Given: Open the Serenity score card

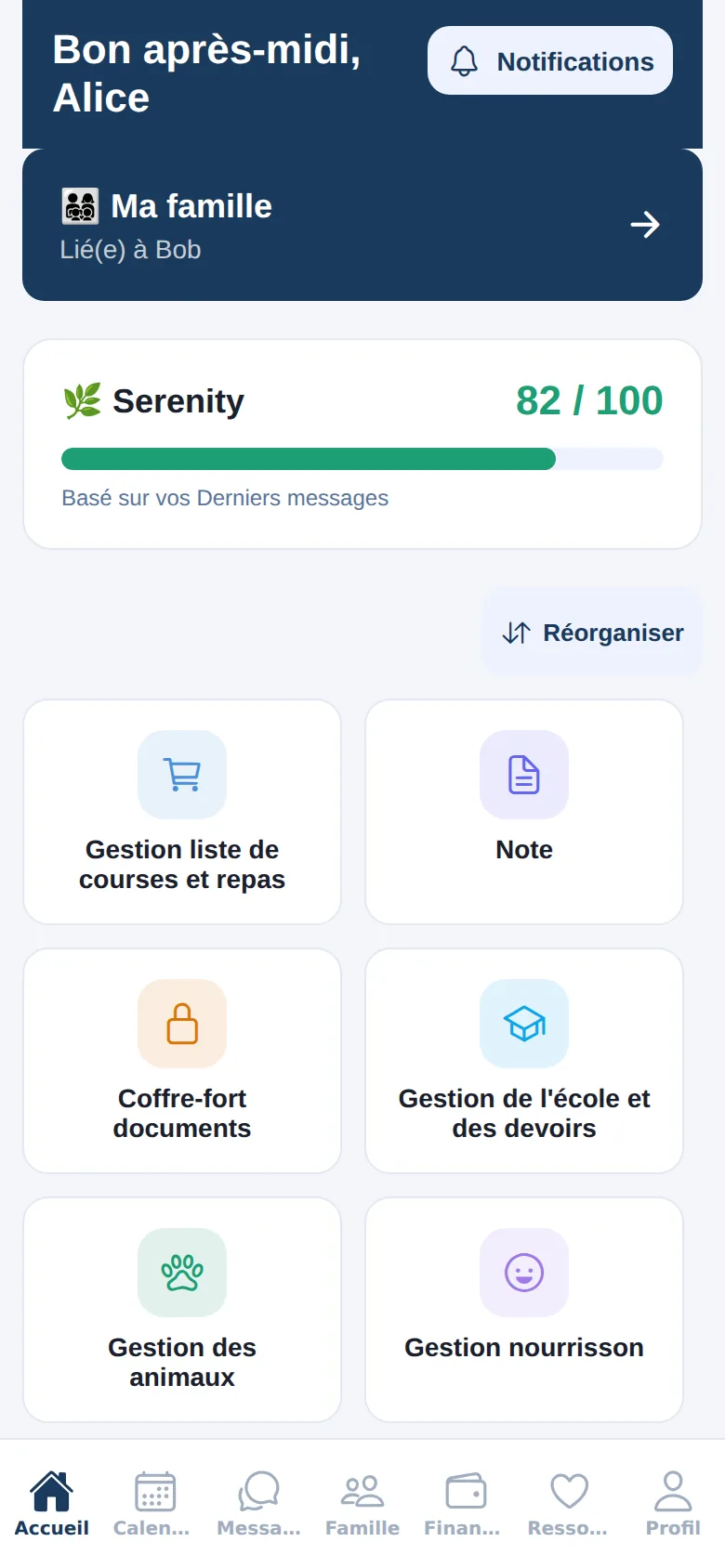Looking at the screenshot, I should (x=362, y=444).
